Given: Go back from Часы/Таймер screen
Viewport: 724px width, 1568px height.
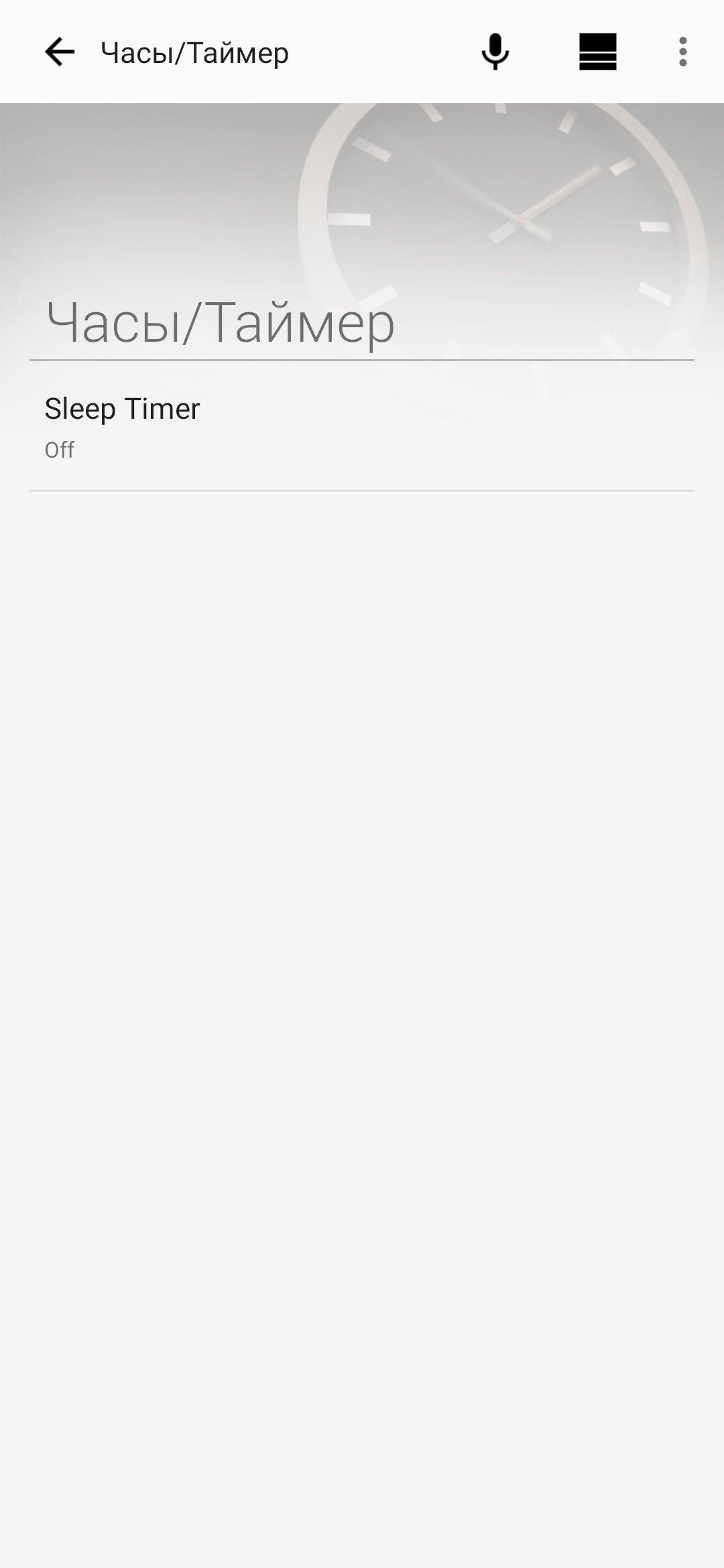Looking at the screenshot, I should point(60,52).
